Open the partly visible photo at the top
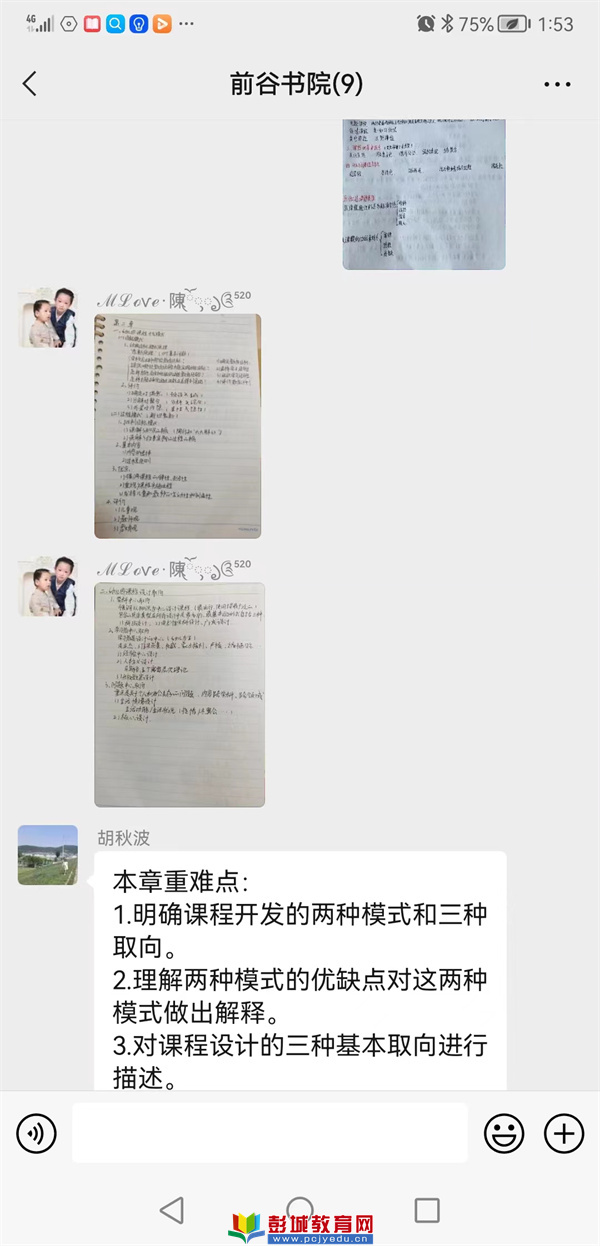600x1246 pixels. tap(424, 194)
